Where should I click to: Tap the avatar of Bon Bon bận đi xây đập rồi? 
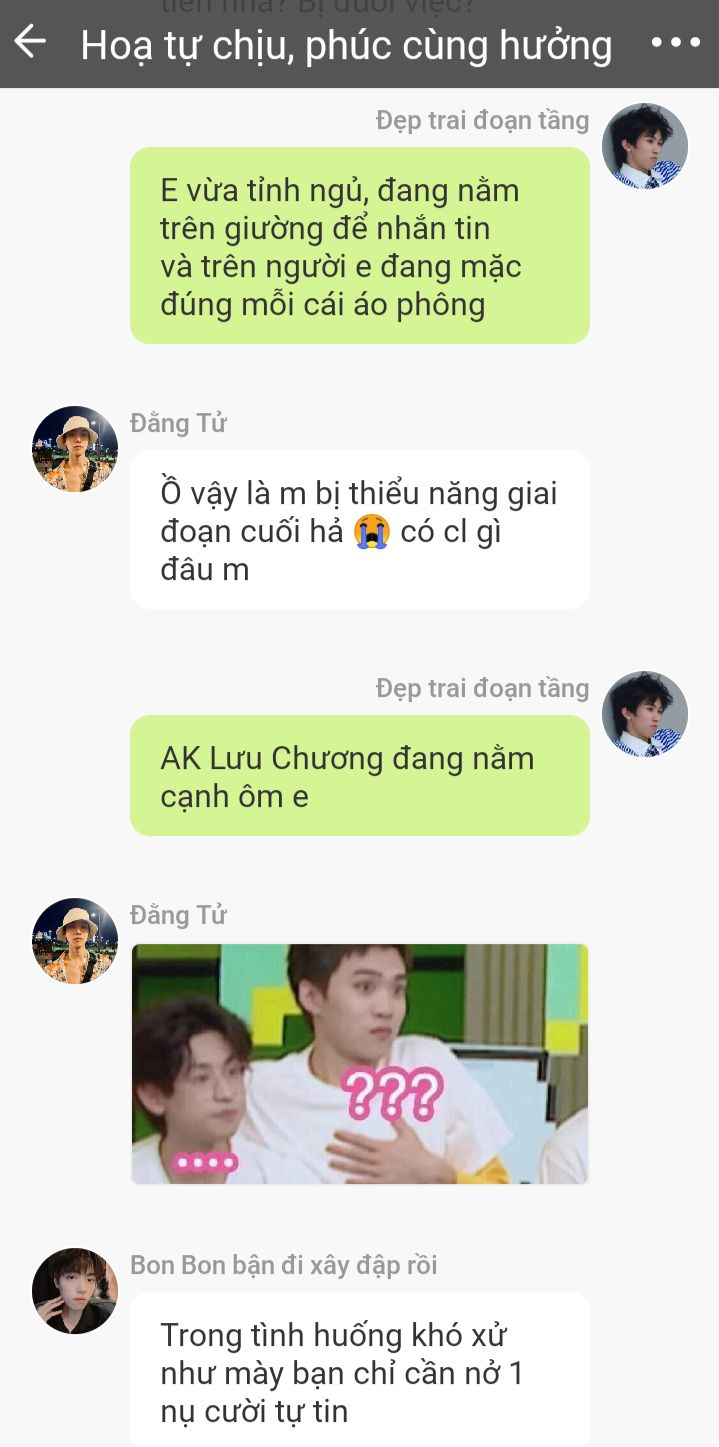(75, 1290)
